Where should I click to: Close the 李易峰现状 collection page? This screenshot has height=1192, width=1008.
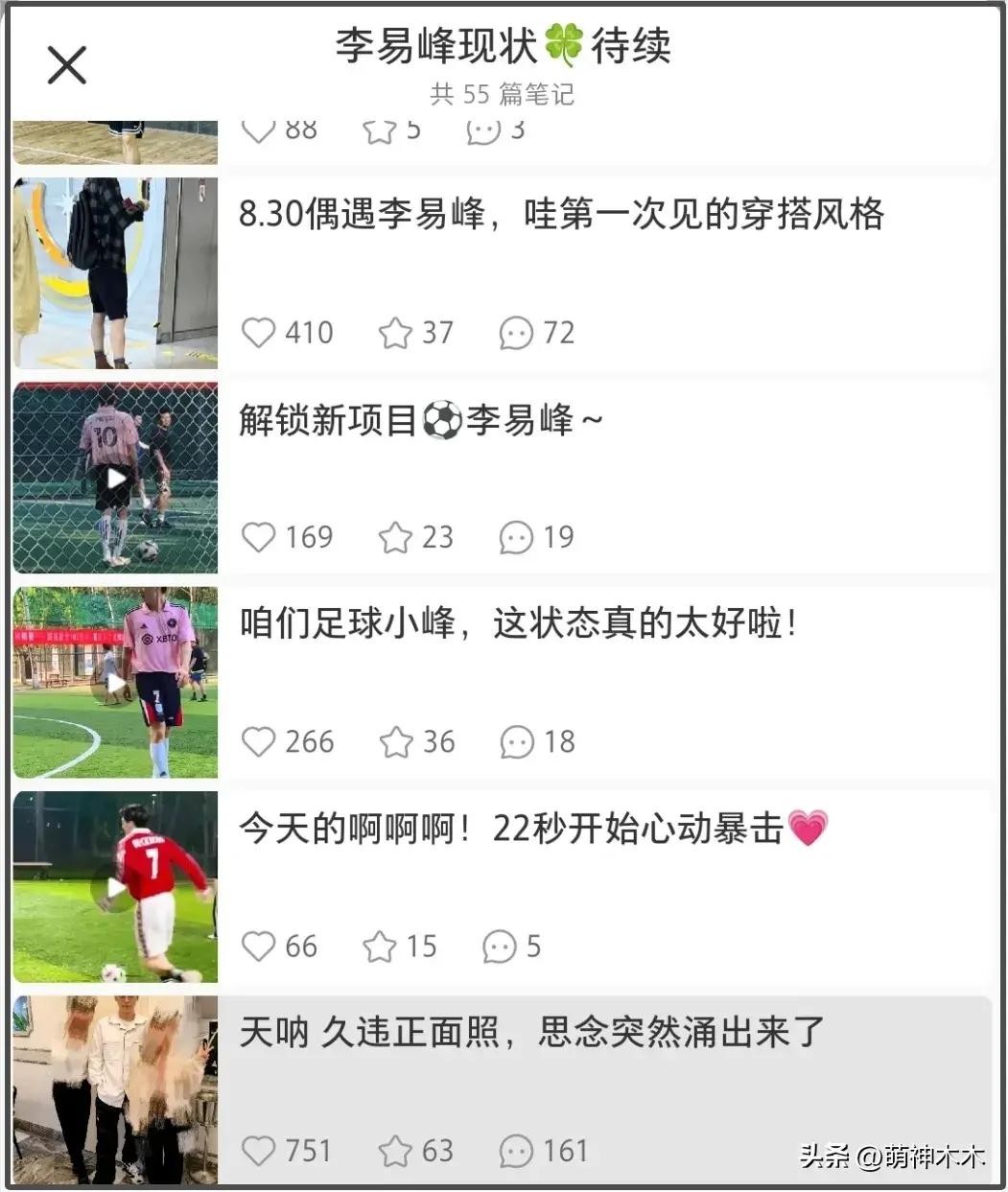point(66,65)
